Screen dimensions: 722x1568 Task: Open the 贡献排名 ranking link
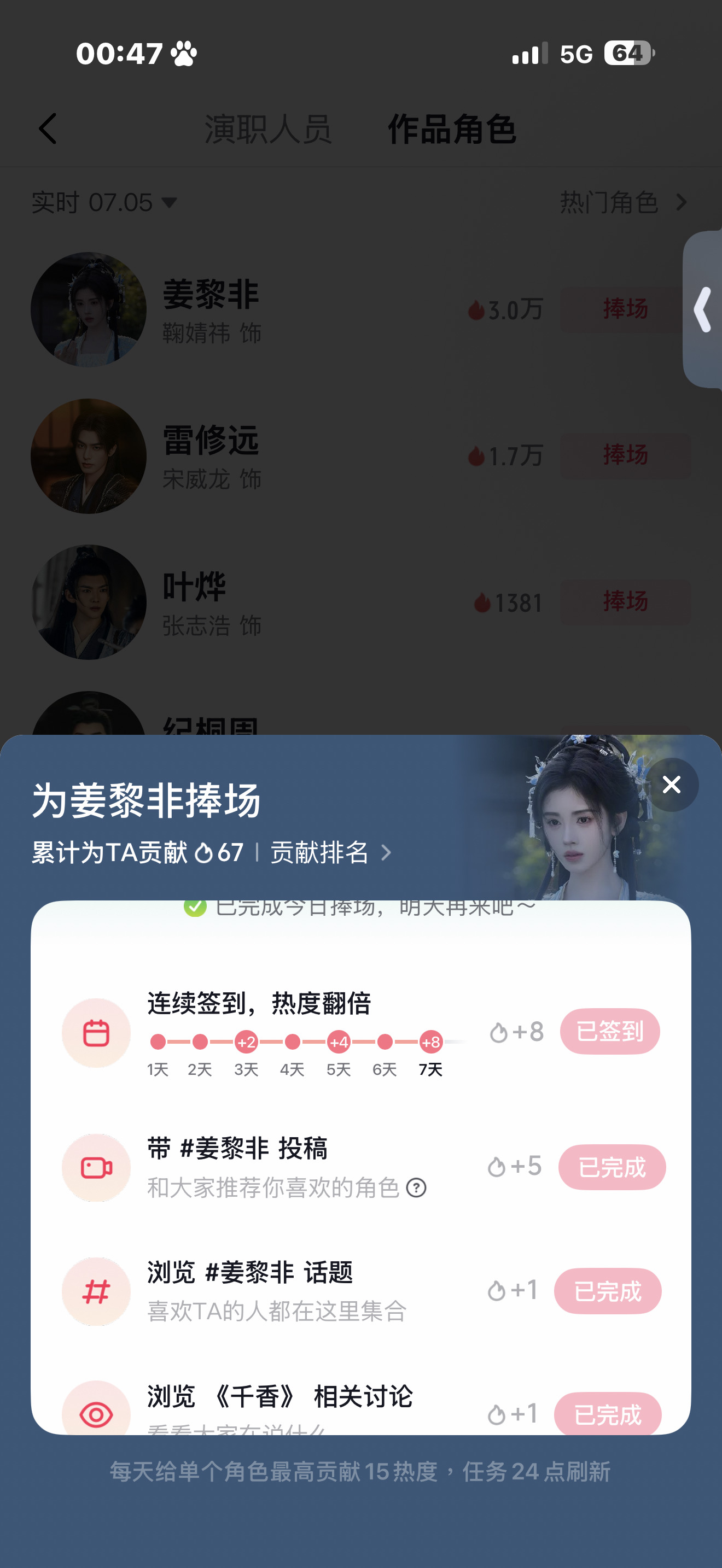331,852
